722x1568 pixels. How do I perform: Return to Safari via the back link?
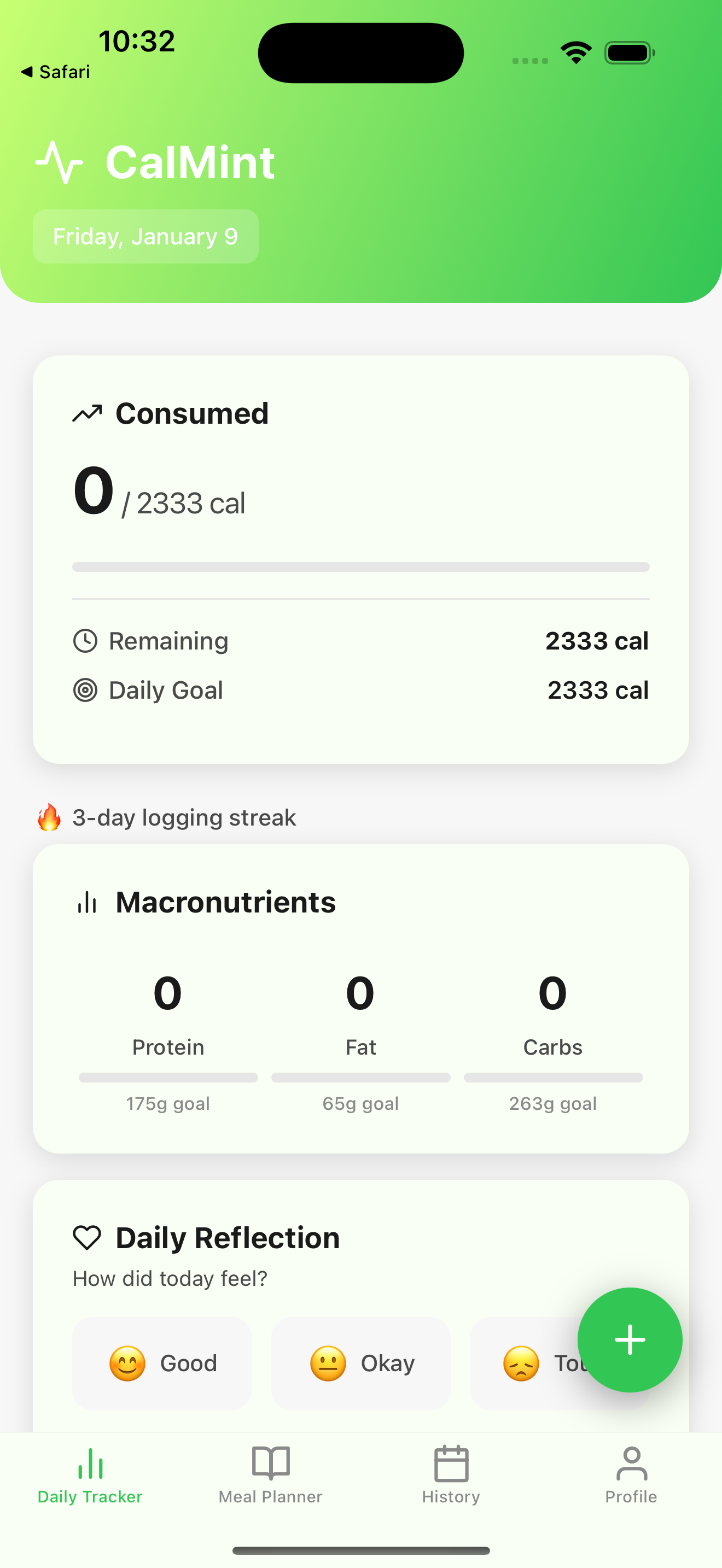tap(55, 71)
